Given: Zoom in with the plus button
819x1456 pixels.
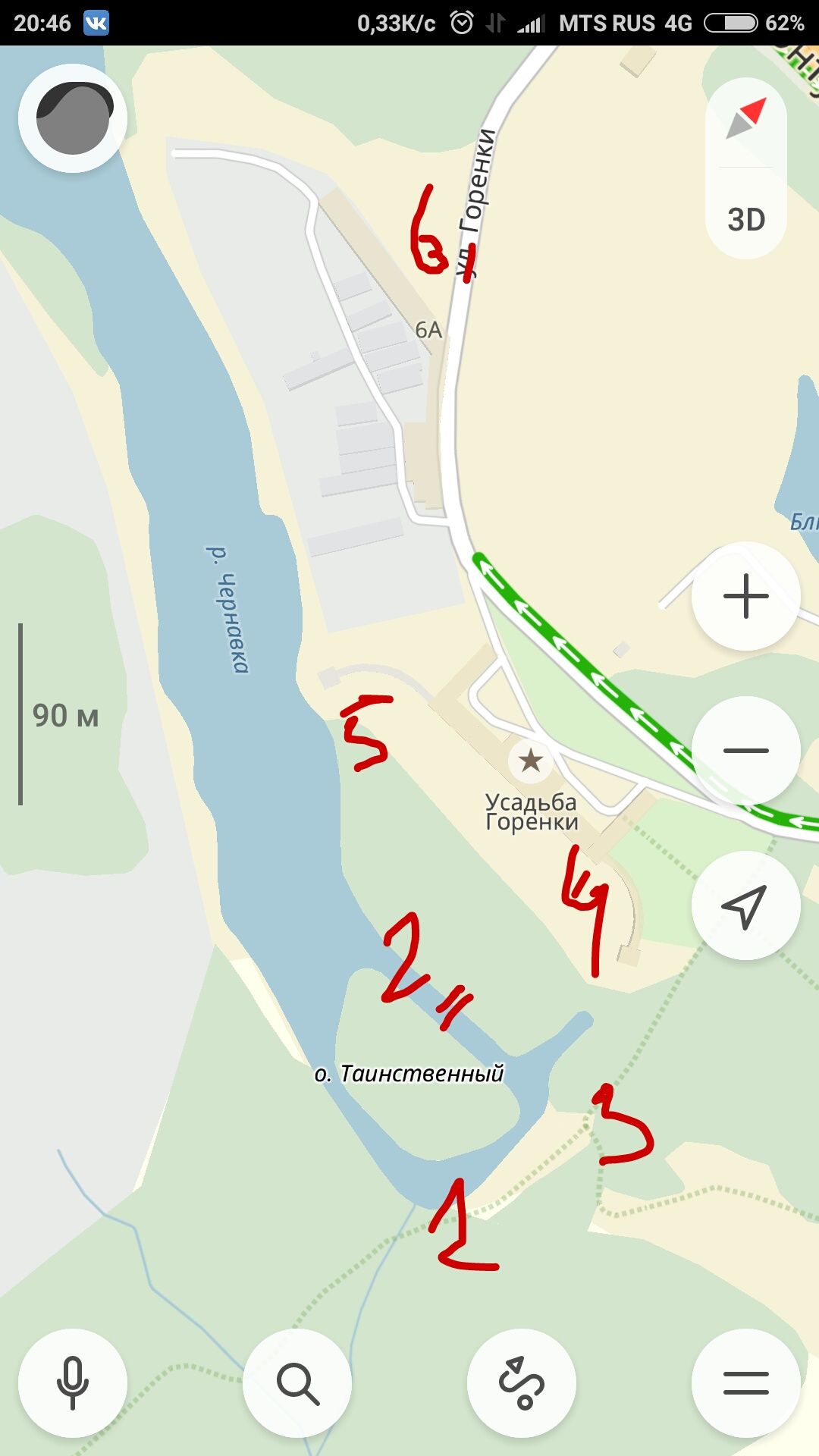Looking at the screenshot, I should coord(746,596).
